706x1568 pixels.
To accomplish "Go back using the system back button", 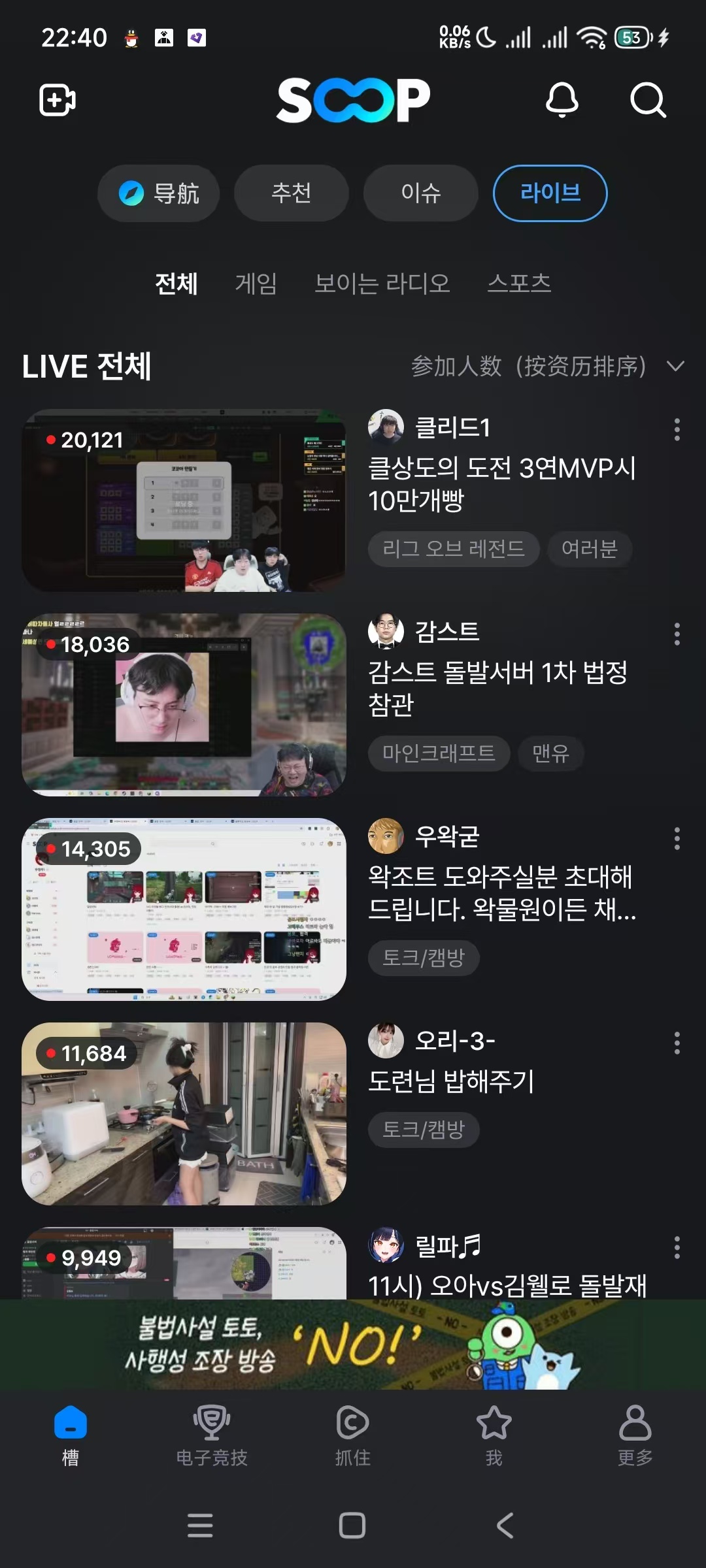I will pyautogui.click(x=505, y=1526).
